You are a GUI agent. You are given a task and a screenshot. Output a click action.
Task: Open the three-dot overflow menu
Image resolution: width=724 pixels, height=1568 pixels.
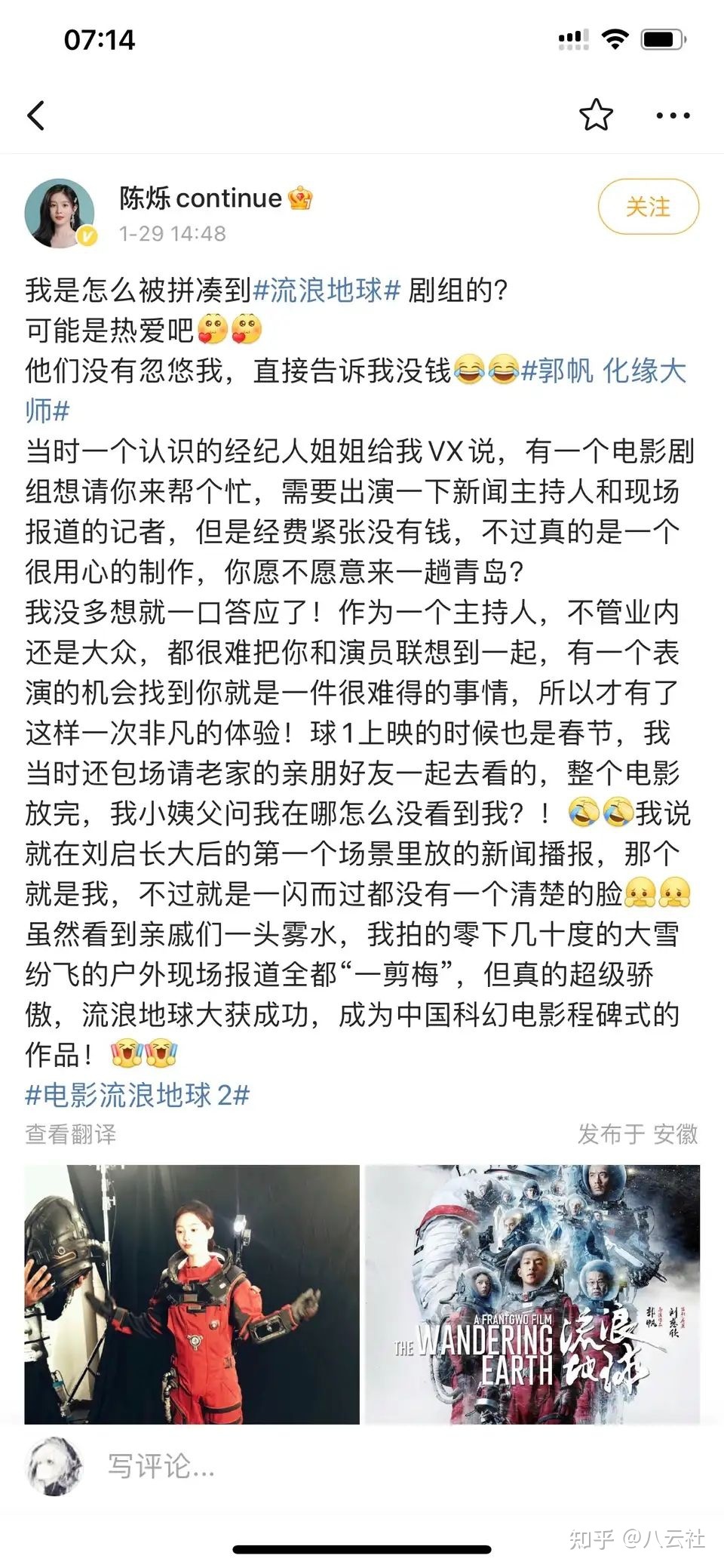point(673,115)
